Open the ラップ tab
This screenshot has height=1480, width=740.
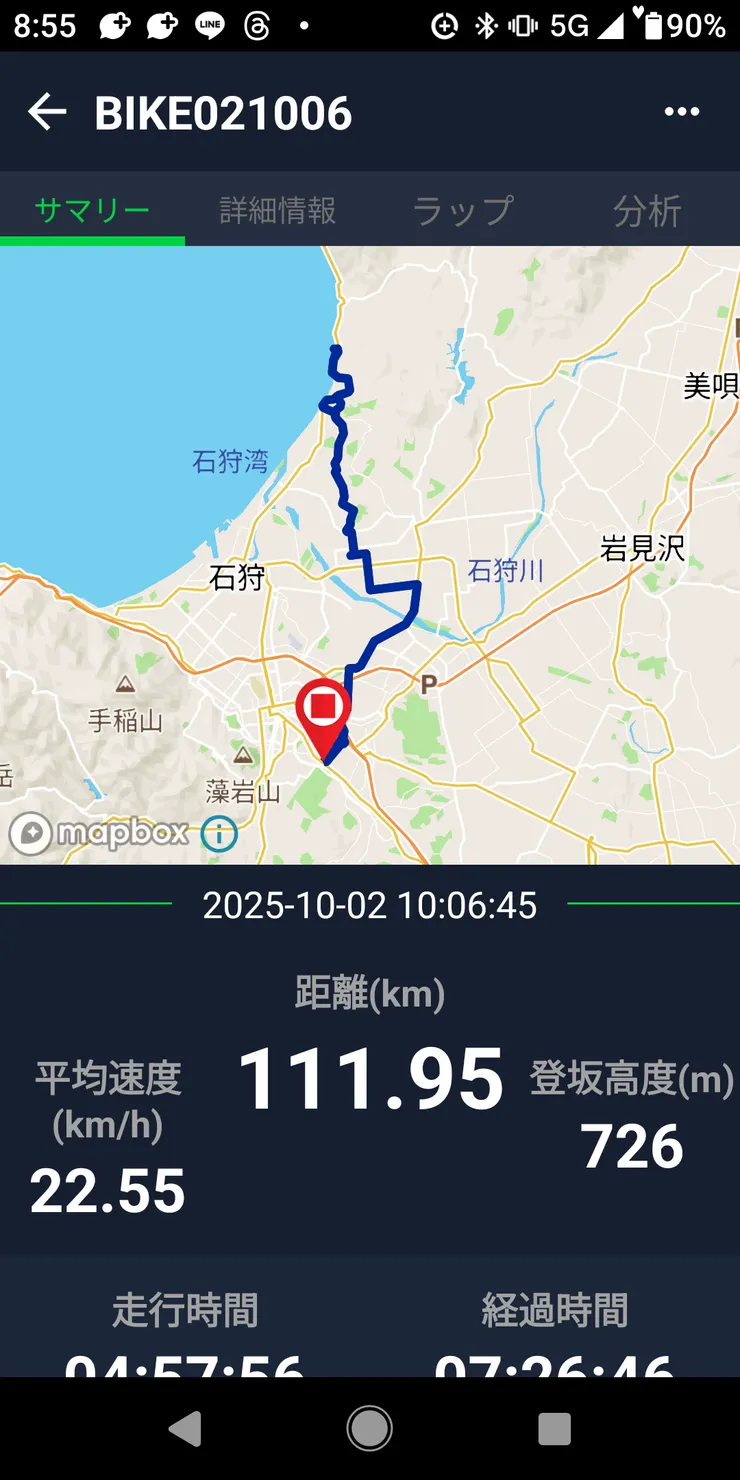(462, 211)
